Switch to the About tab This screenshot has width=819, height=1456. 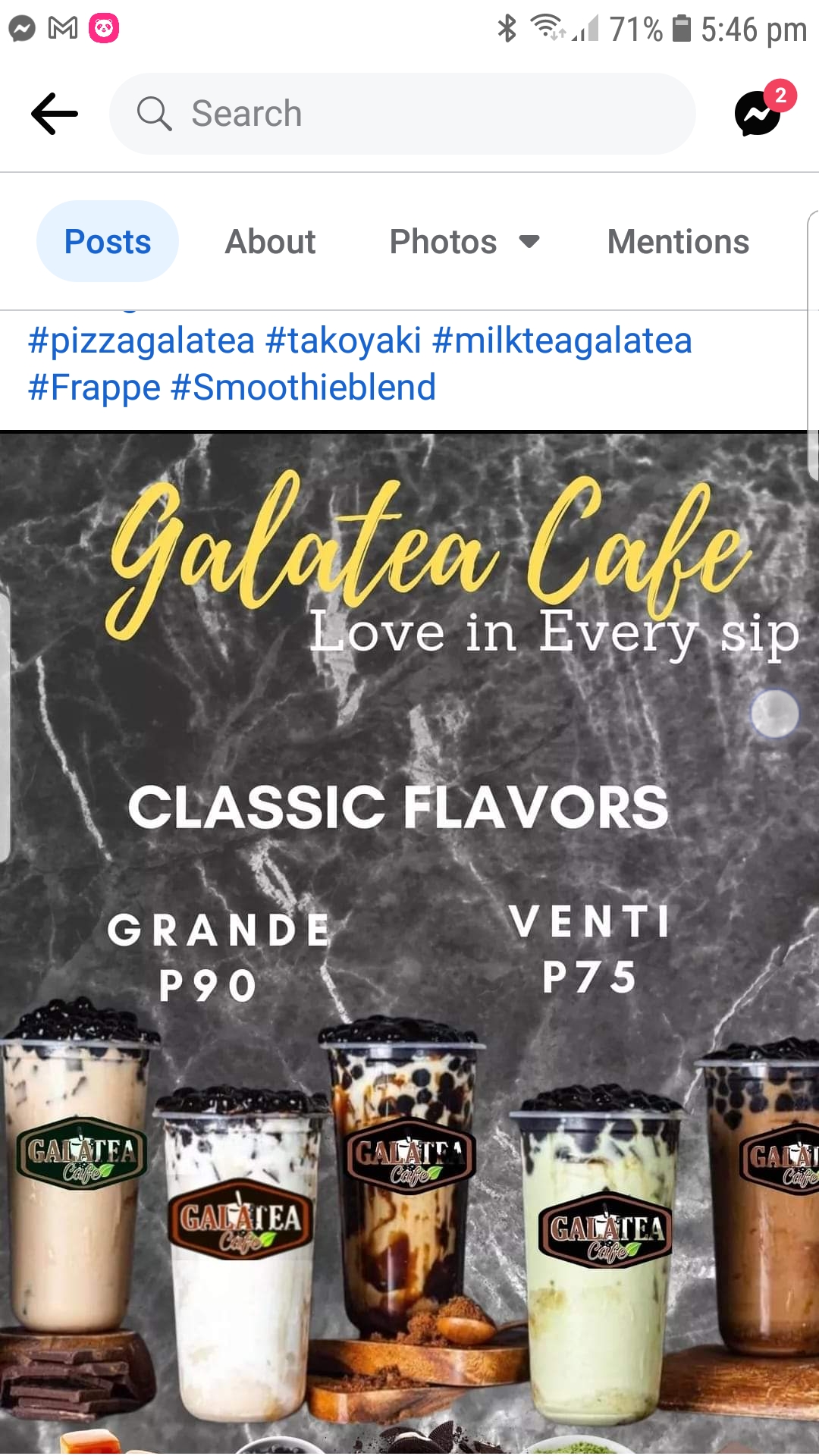coord(270,242)
